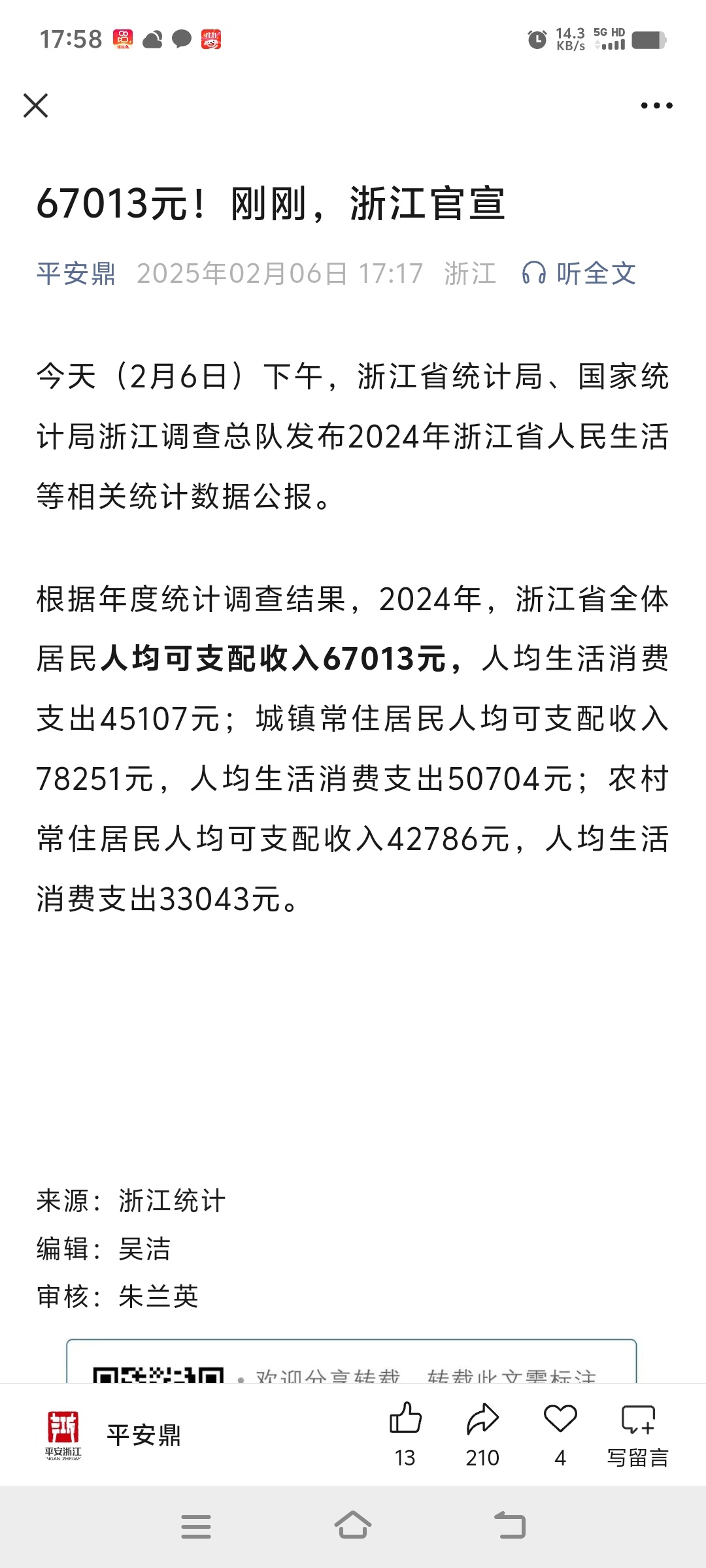Open 平安鼎 profile in the bottom bar
Image resolution: width=706 pixels, height=1568 pixels.
tap(112, 1435)
